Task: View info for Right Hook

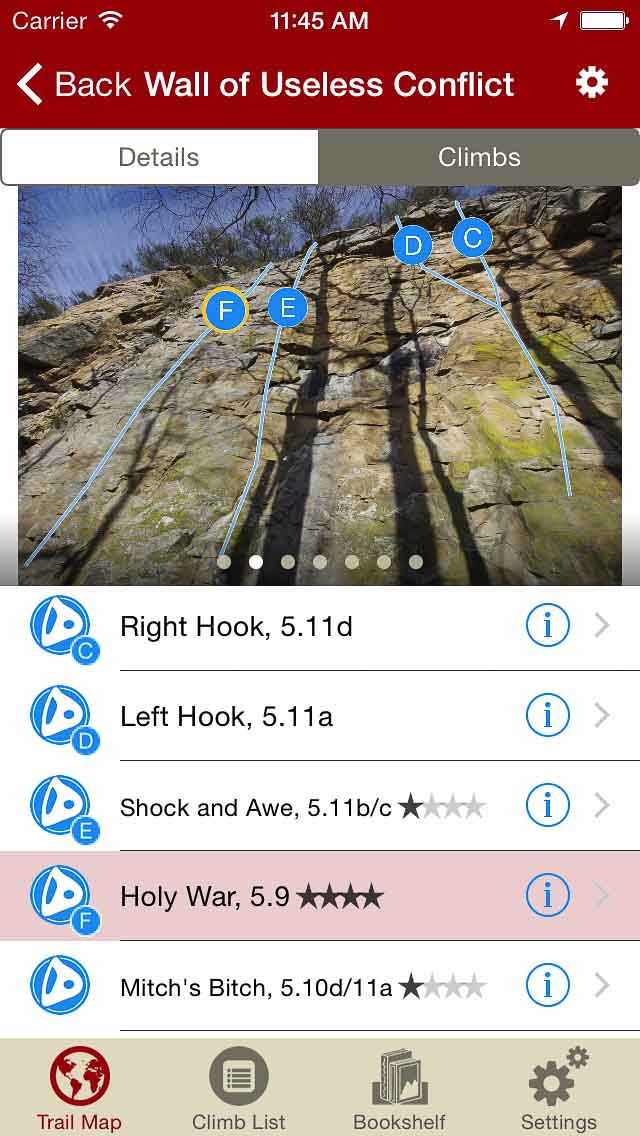Action: coord(547,626)
